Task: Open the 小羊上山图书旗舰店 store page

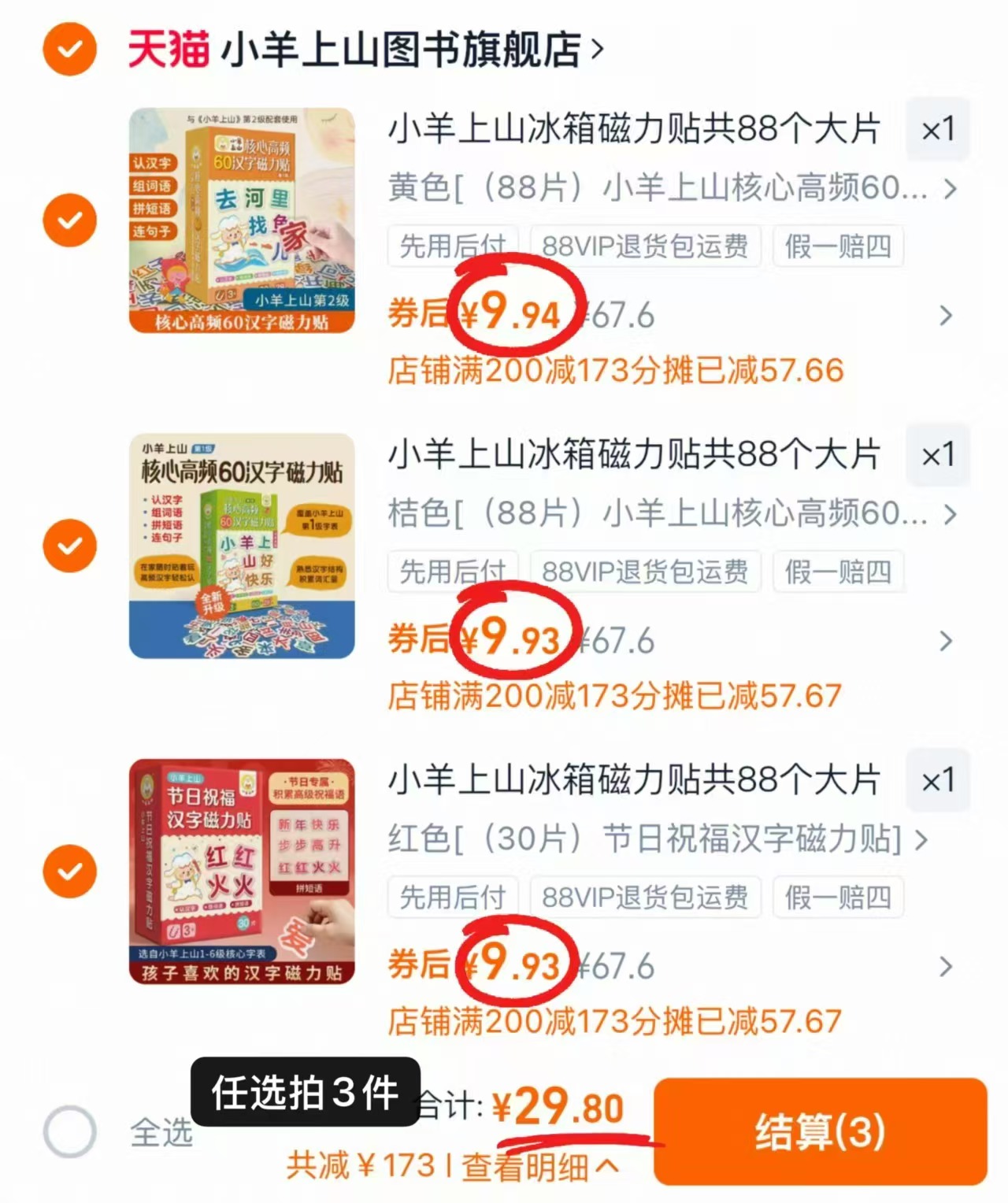Action: click(402, 47)
